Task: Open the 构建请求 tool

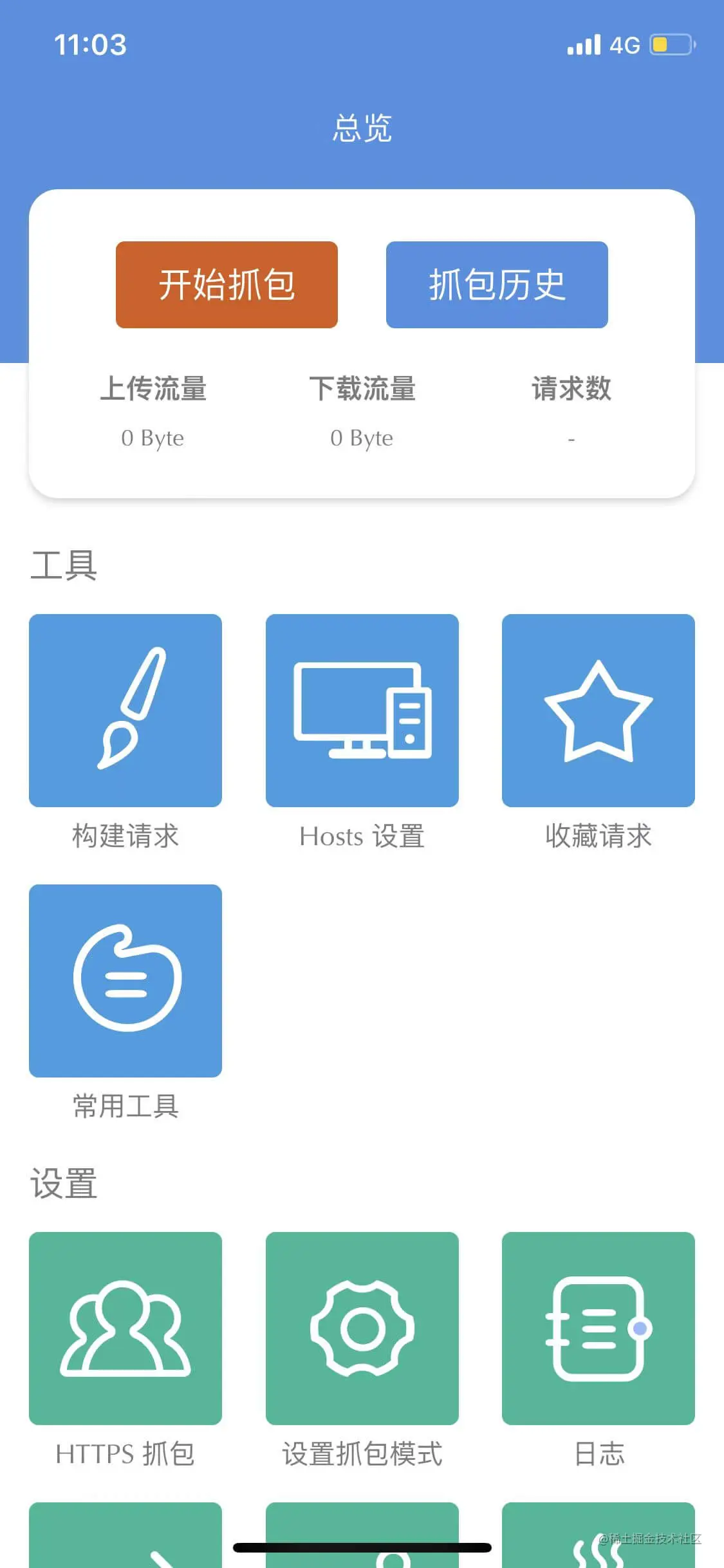Action: tap(125, 711)
